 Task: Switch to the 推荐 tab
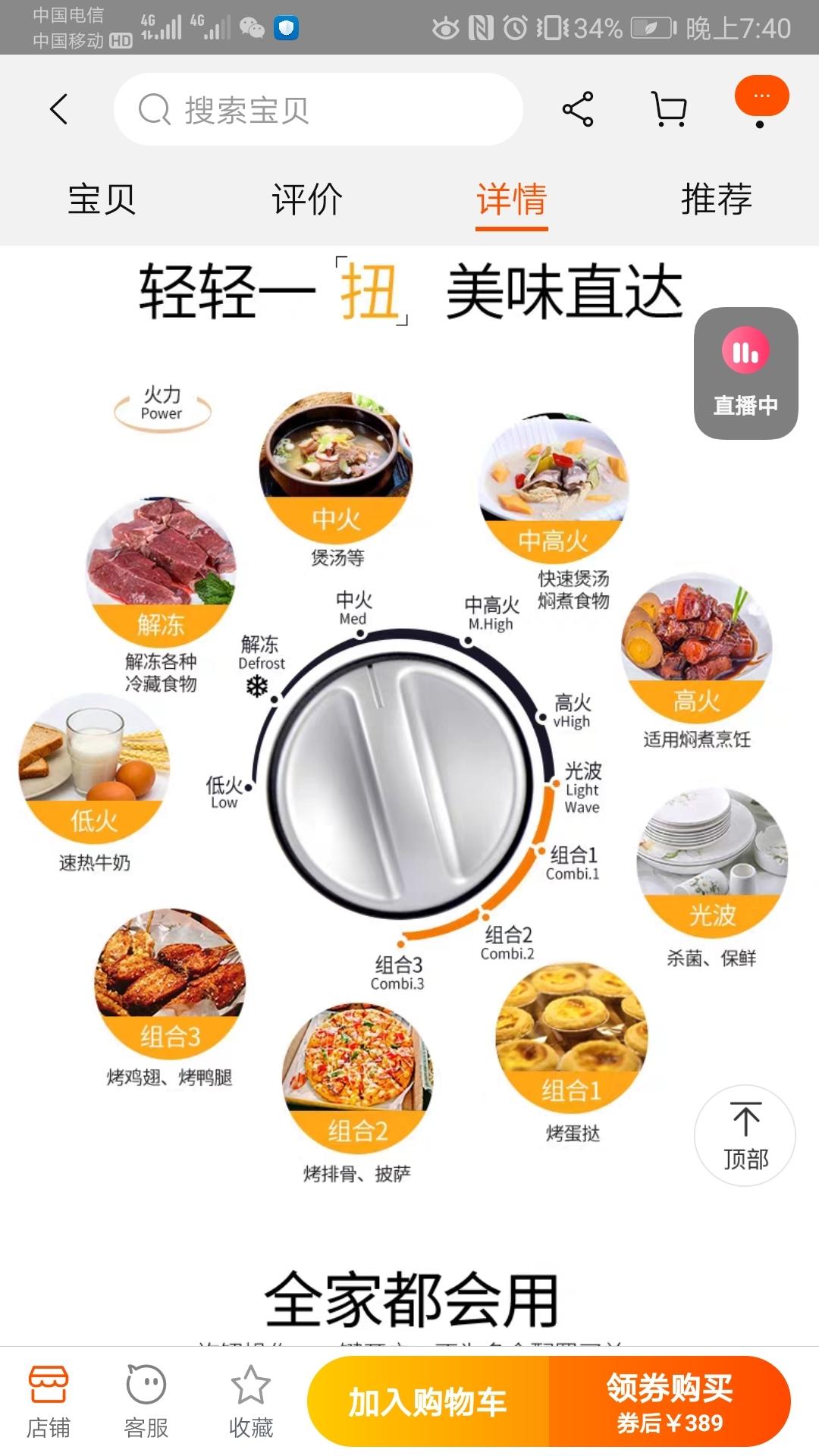click(716, 199)
